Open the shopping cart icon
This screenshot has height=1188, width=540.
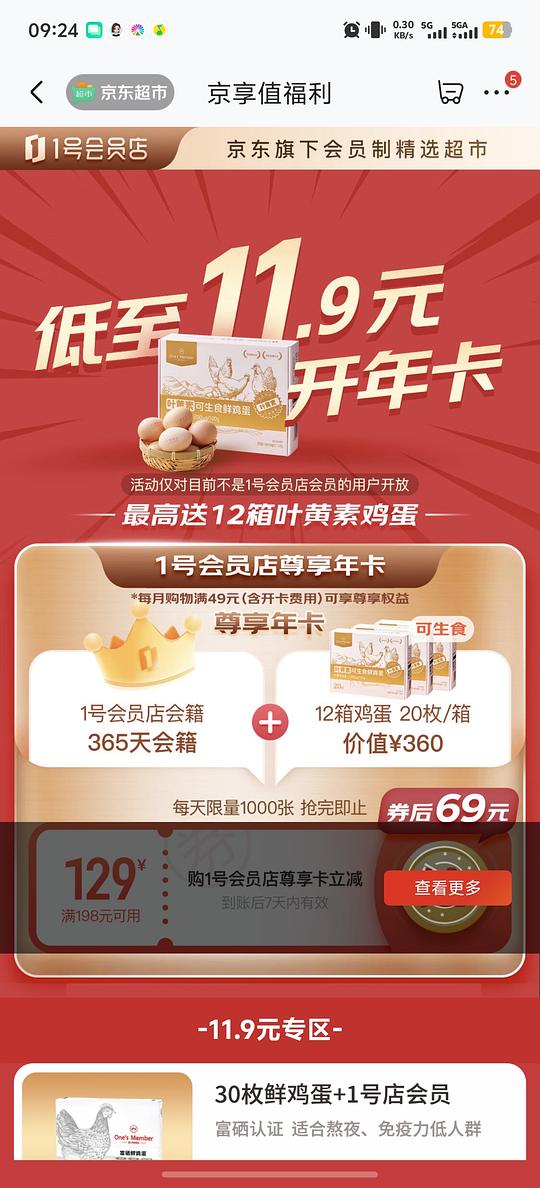(x=450, y=92)
